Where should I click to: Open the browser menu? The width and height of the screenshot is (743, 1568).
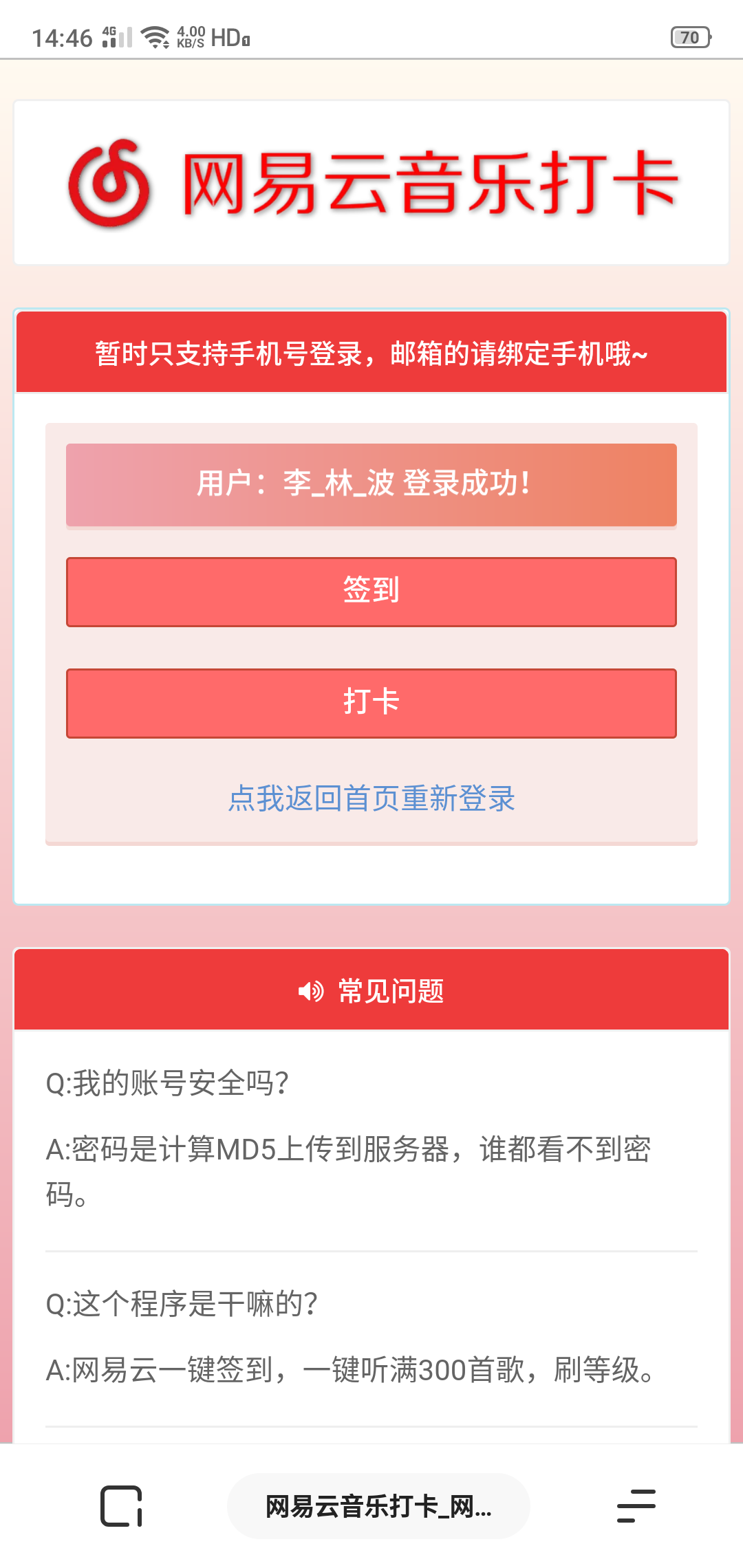636,1506
